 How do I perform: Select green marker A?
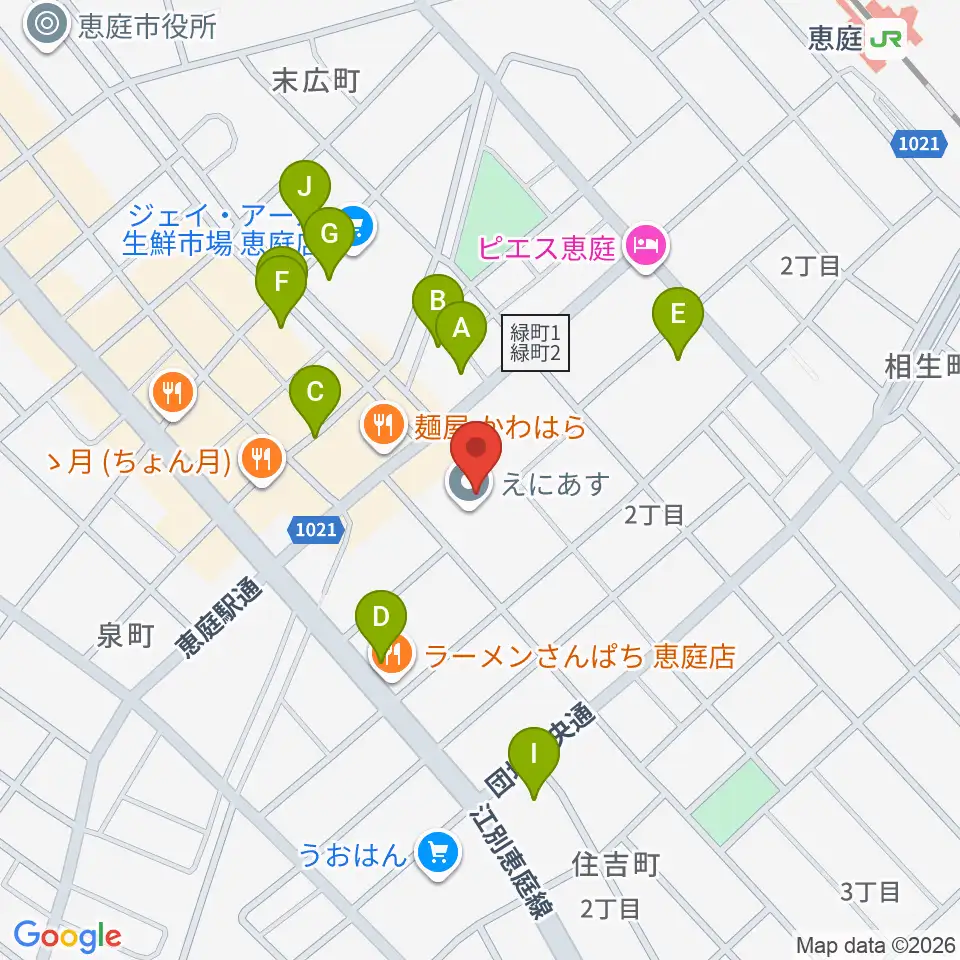click(x=461, y=337)
